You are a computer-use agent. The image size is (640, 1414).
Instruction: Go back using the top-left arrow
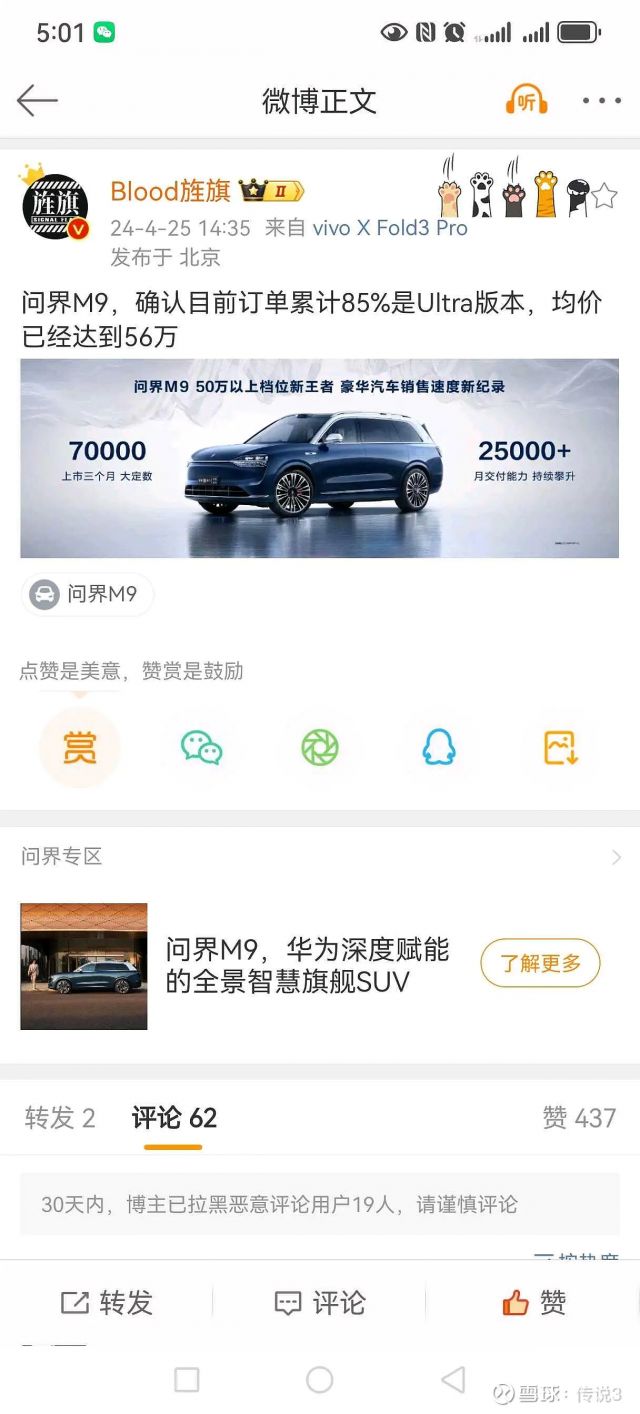[x=38, y=100]
